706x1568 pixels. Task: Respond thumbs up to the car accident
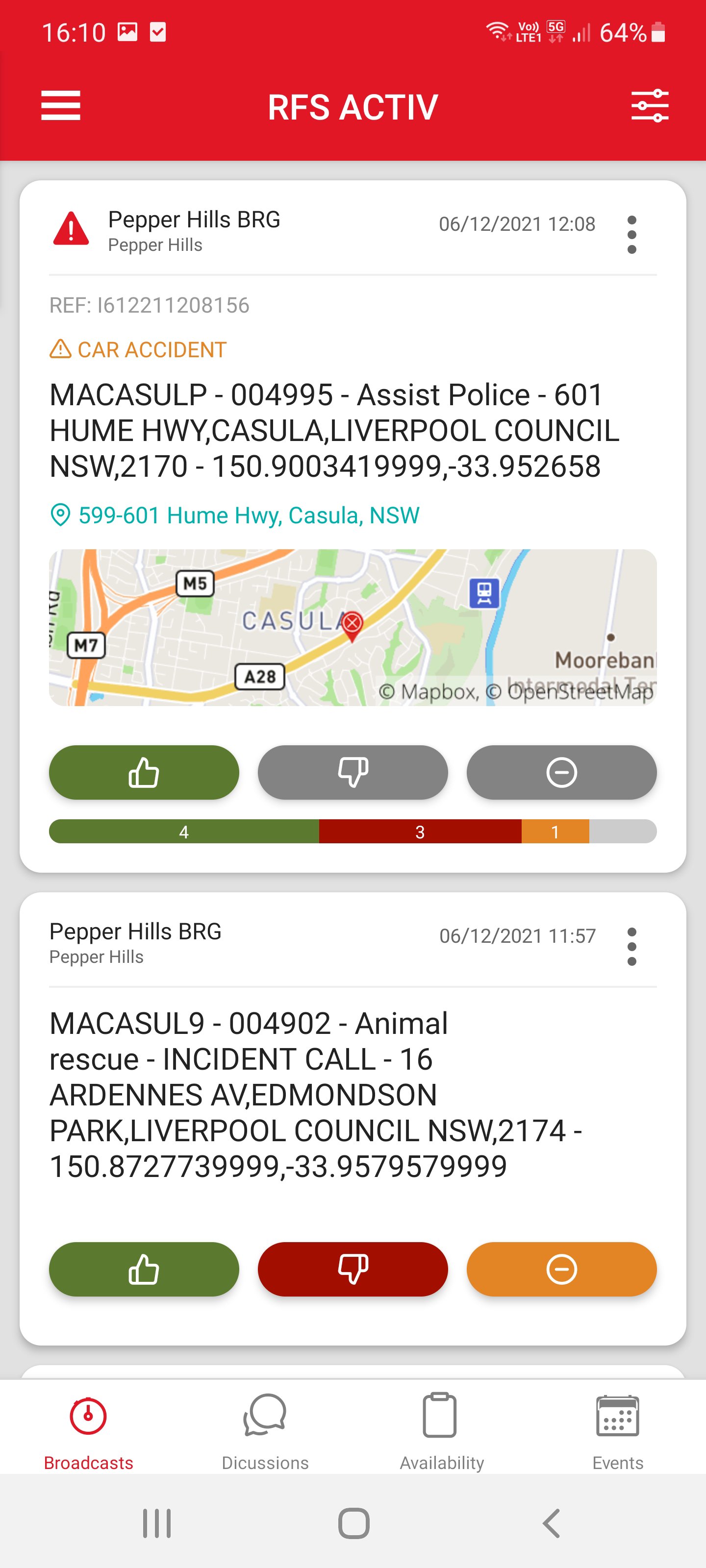[x=144, y=772]
